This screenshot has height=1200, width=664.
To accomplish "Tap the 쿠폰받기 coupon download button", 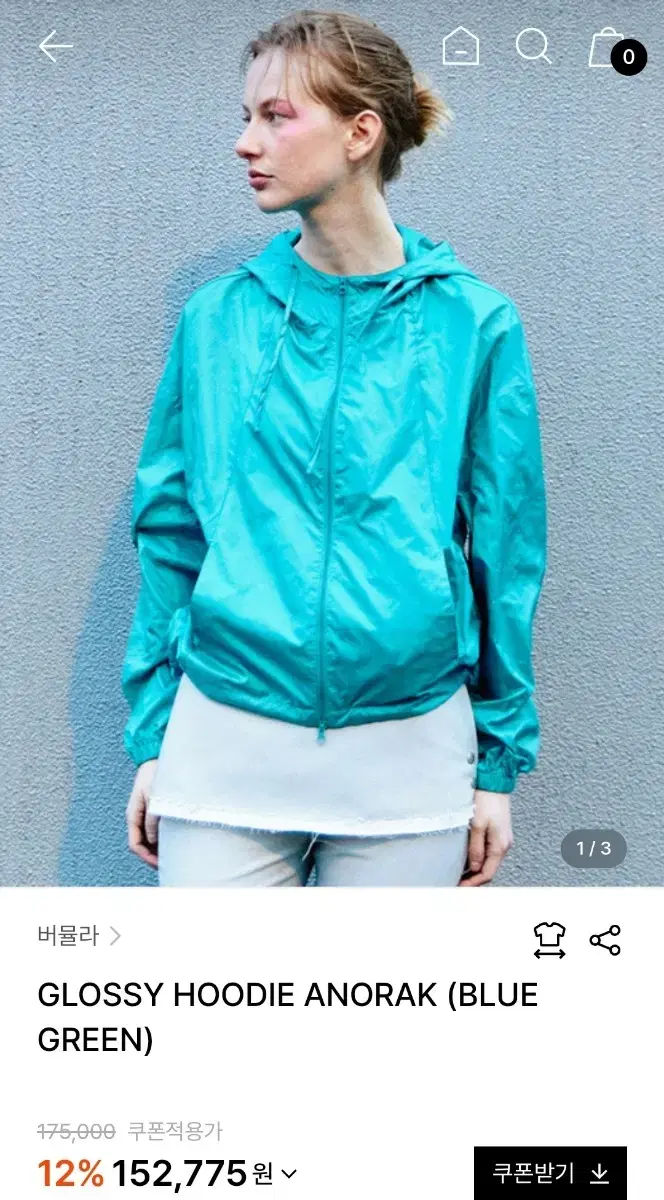I will click(x=550, y=1173).
